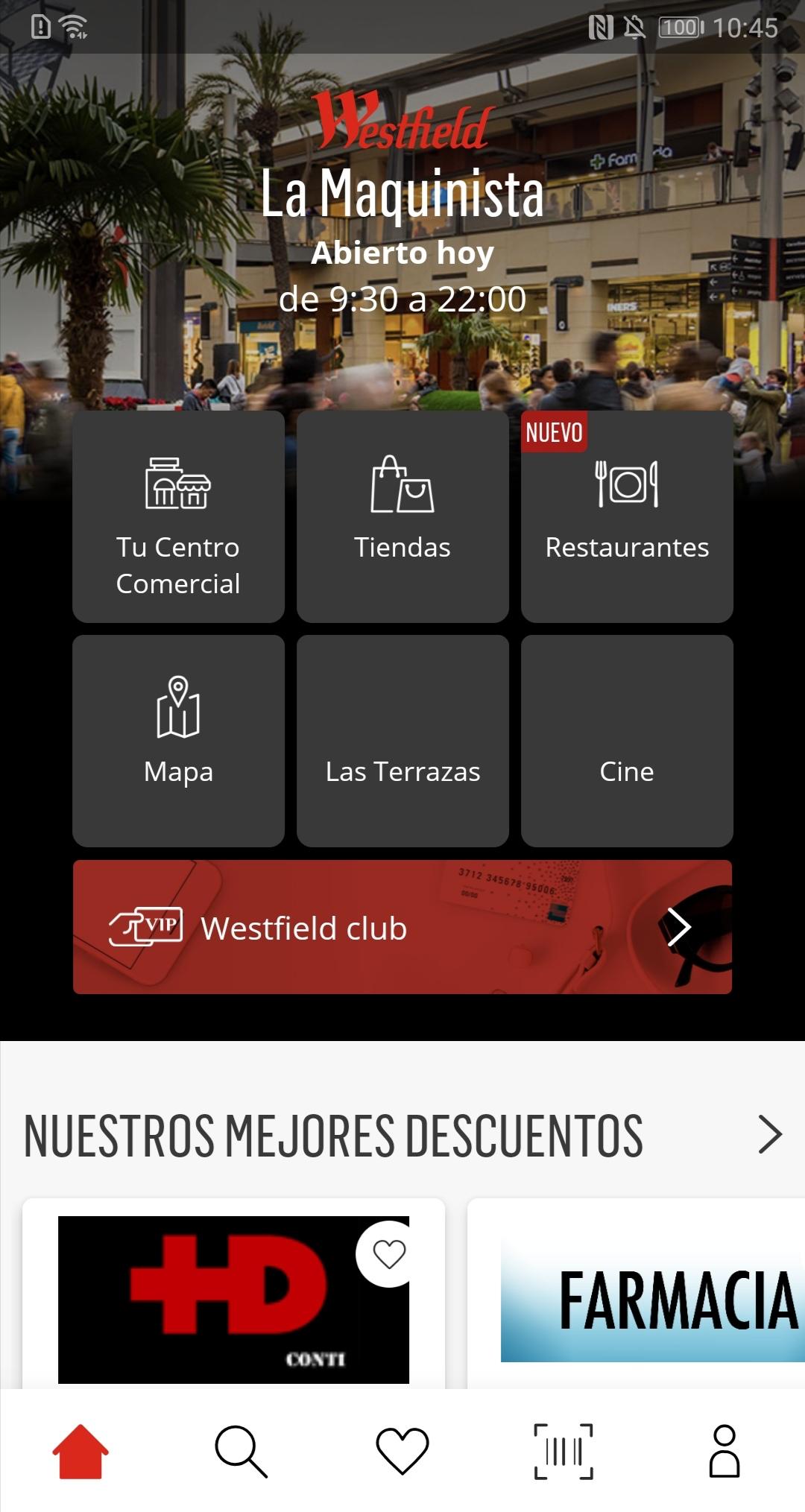Screen dimensions: 805x1512
Task: Switch to the home tab
Action: click(80, 1451)
